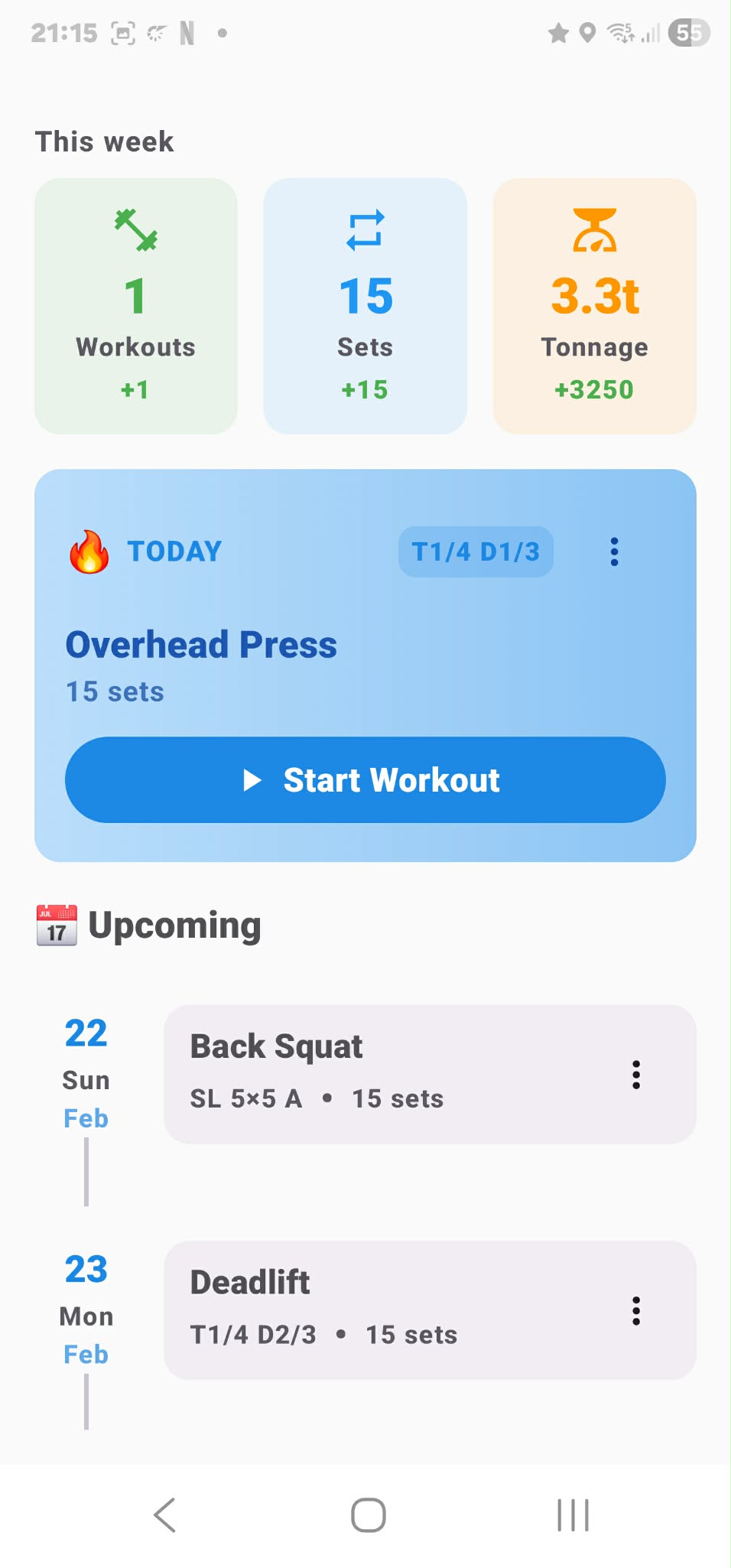Open the Back Squat upcoming workout

pyautogui.click(x=398, y=1074)
